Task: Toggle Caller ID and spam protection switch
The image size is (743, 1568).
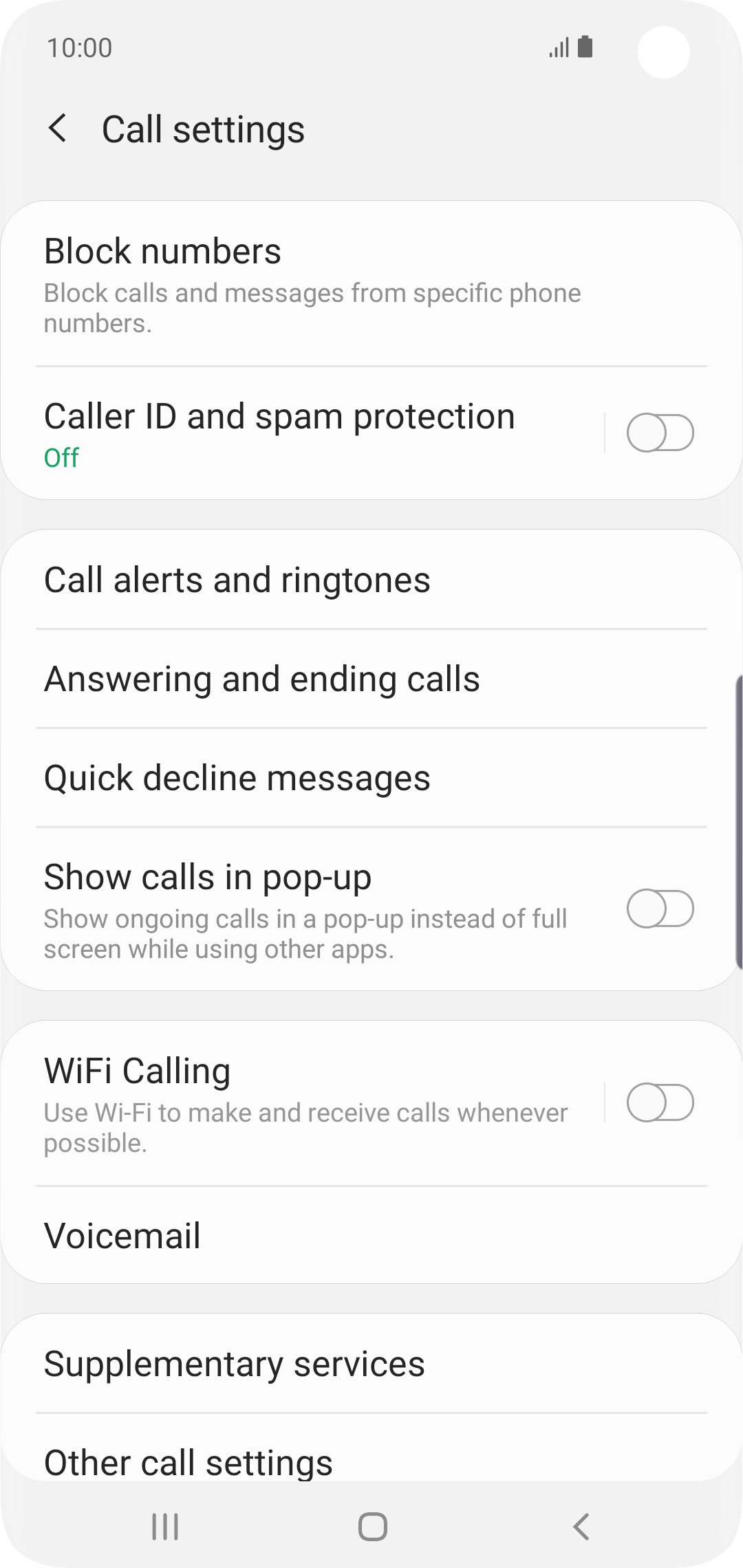Action: [660, 433]
